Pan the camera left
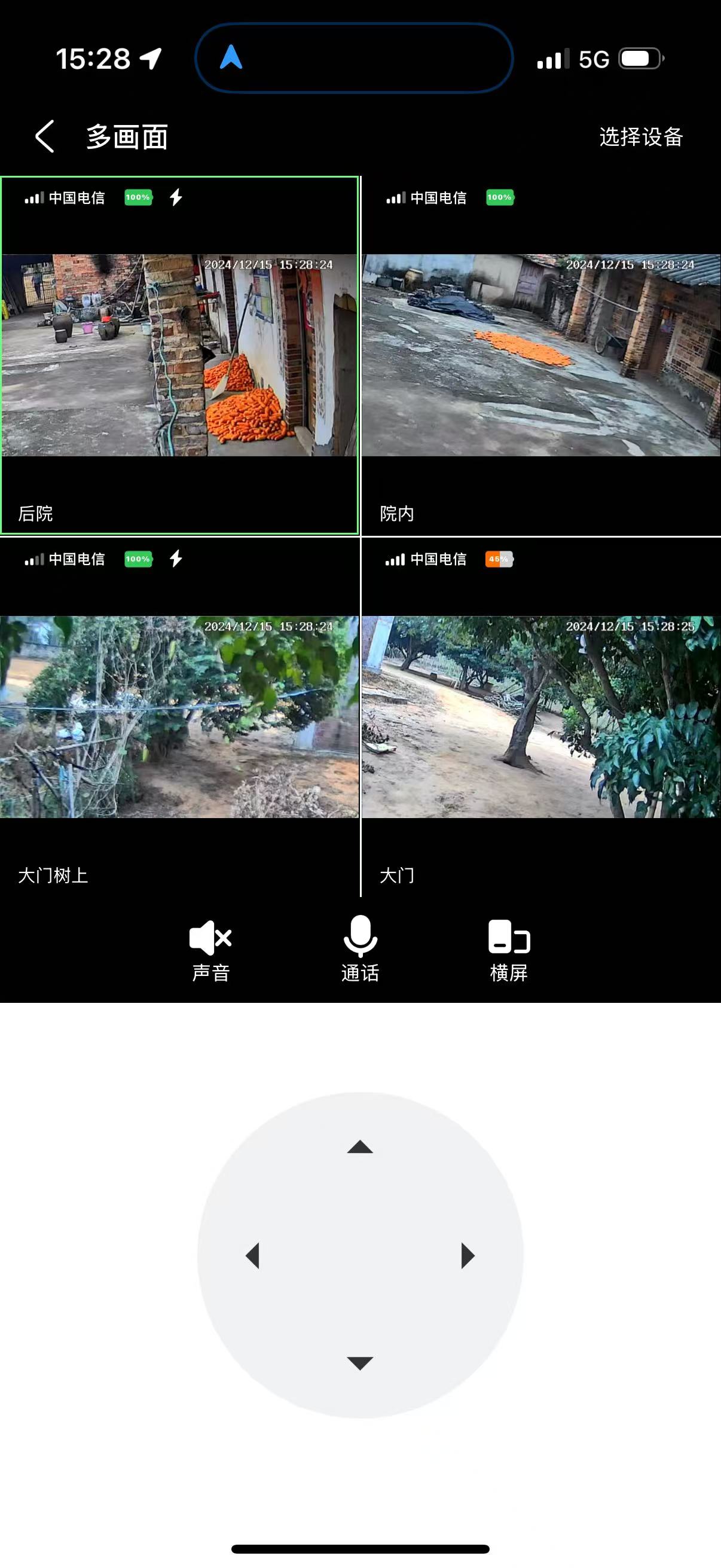 252,1256
